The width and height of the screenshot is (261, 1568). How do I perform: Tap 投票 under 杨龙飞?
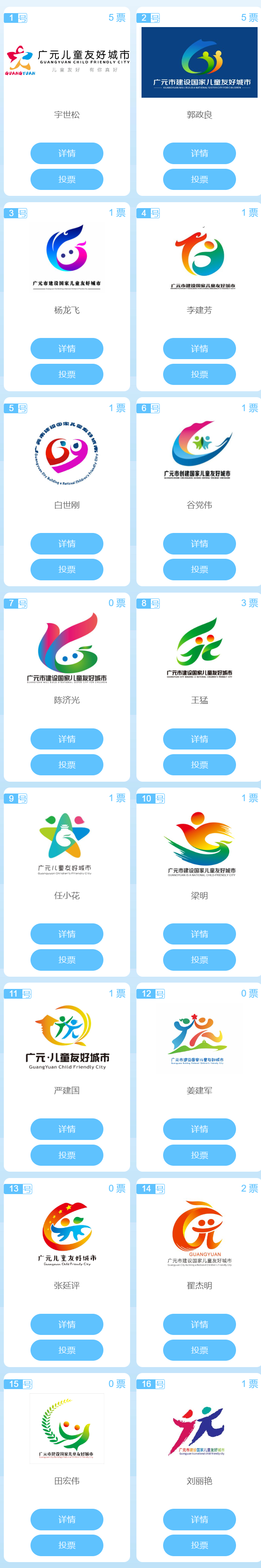[67, 374]
